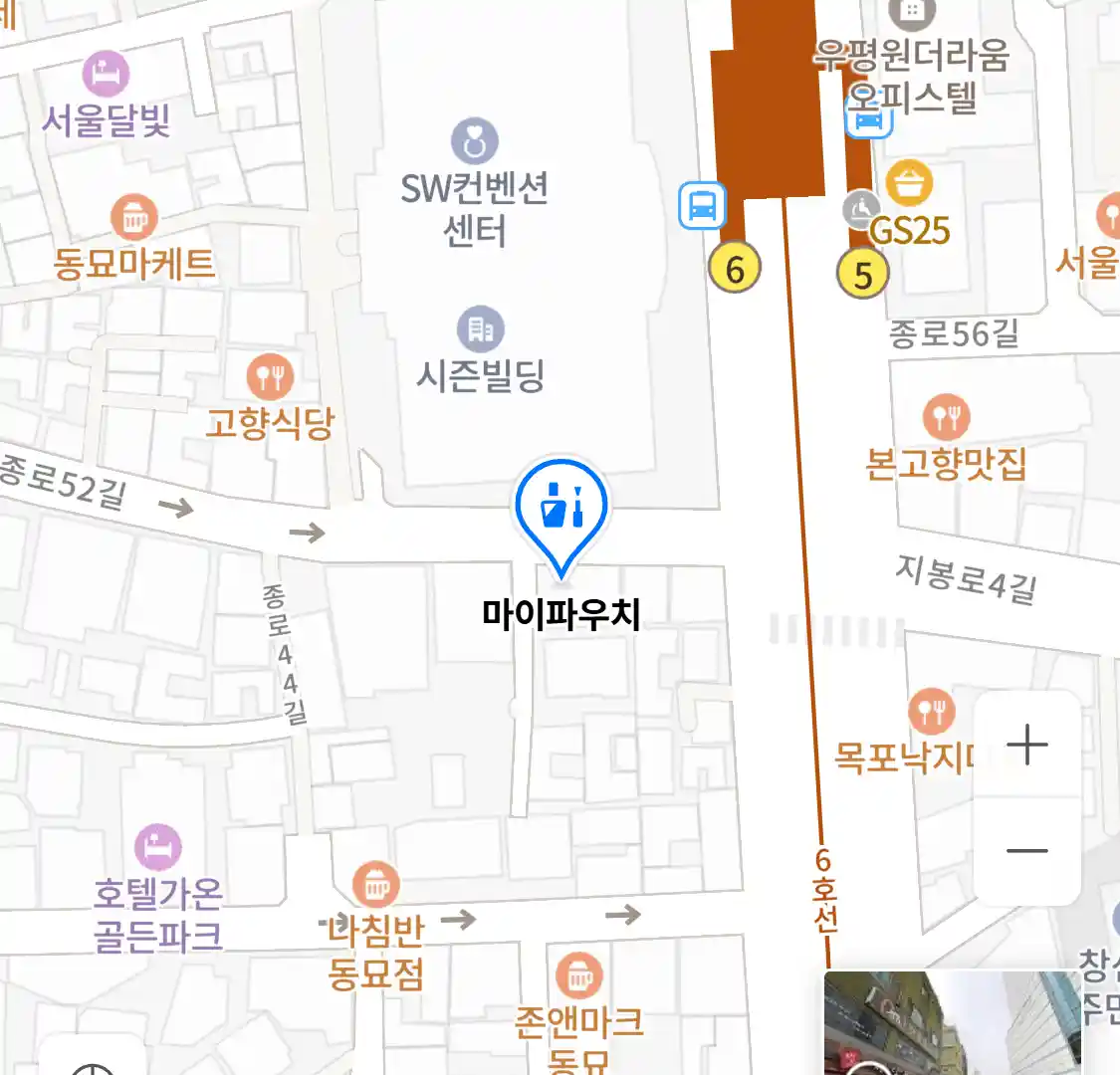Tap the 마이파우치 location pin
Image resolution: width=1120 pixels, height=1075 pixels.
coord(561,508)
